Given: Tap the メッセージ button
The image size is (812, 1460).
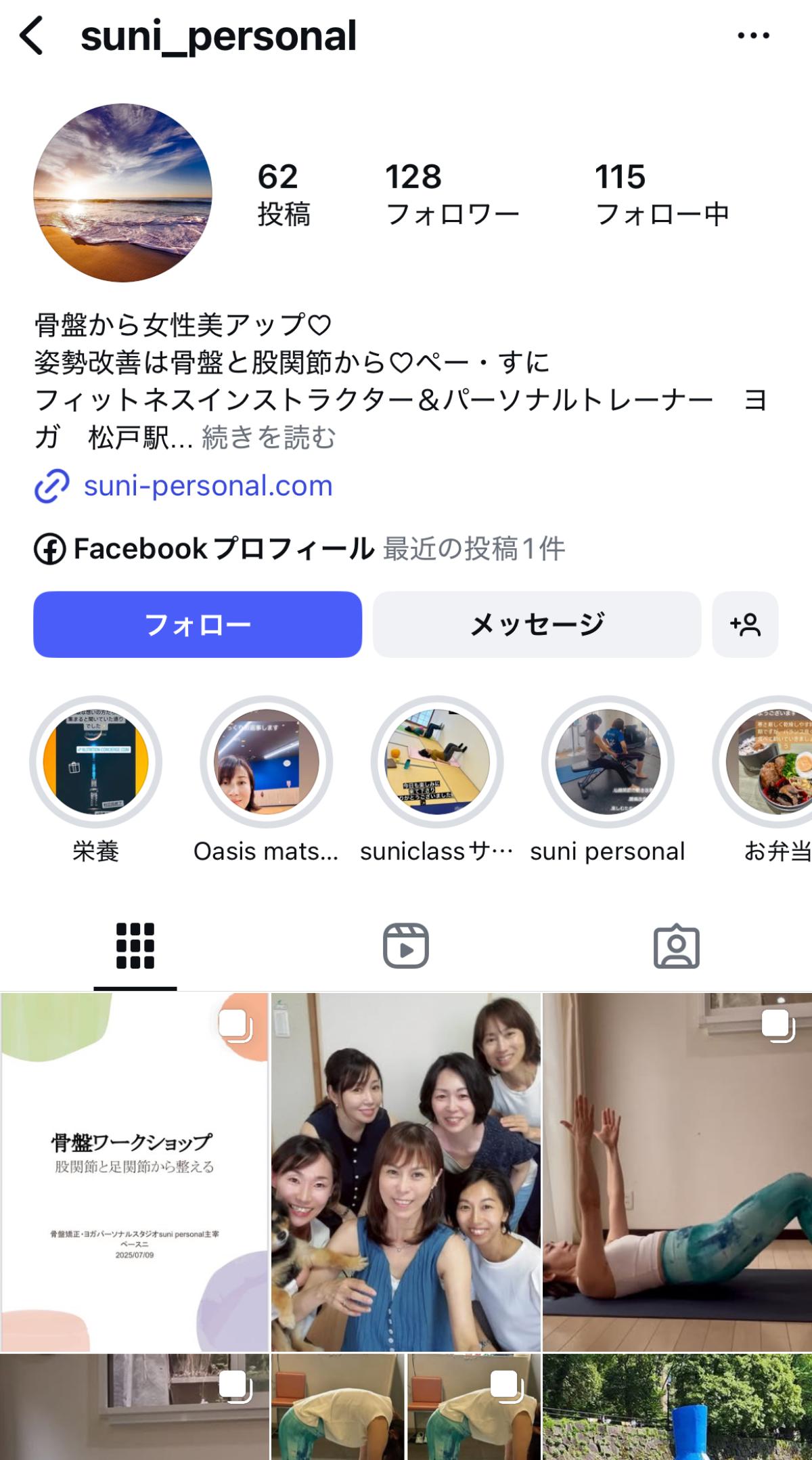Looking at the screenshot, I should [x=537, y=624].
